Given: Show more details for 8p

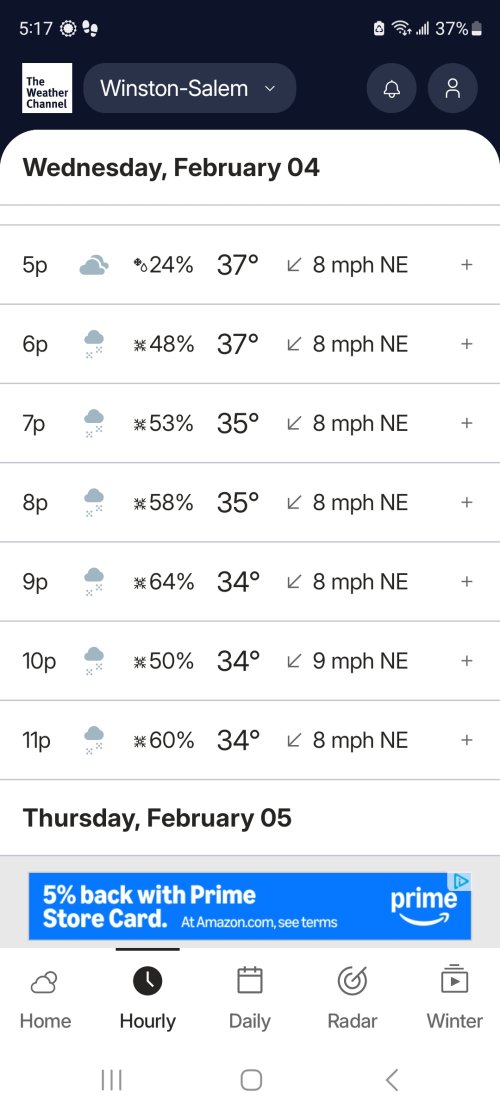Looking at the screenshot, I should pos(466,502).
